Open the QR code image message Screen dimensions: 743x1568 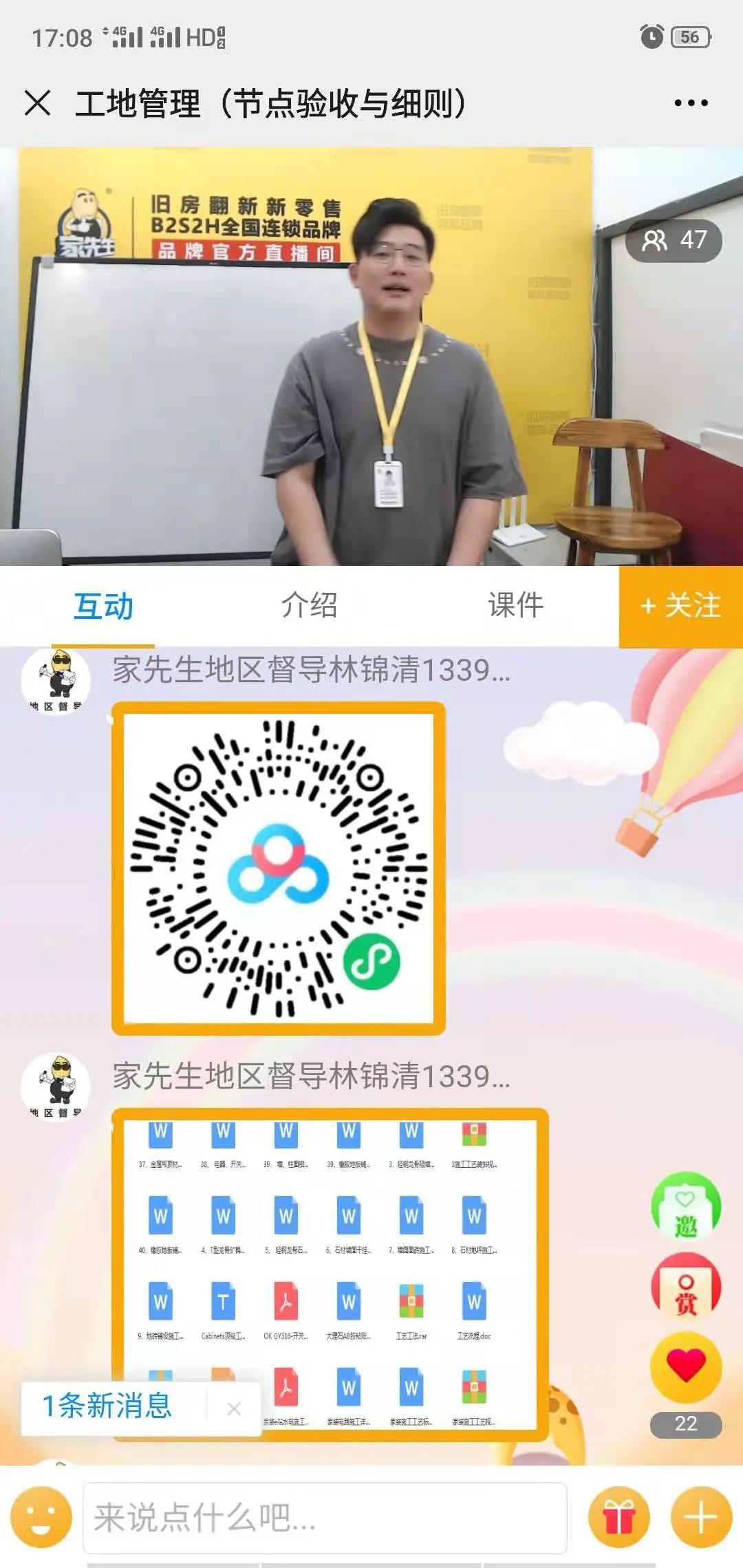tap(279, 868)
